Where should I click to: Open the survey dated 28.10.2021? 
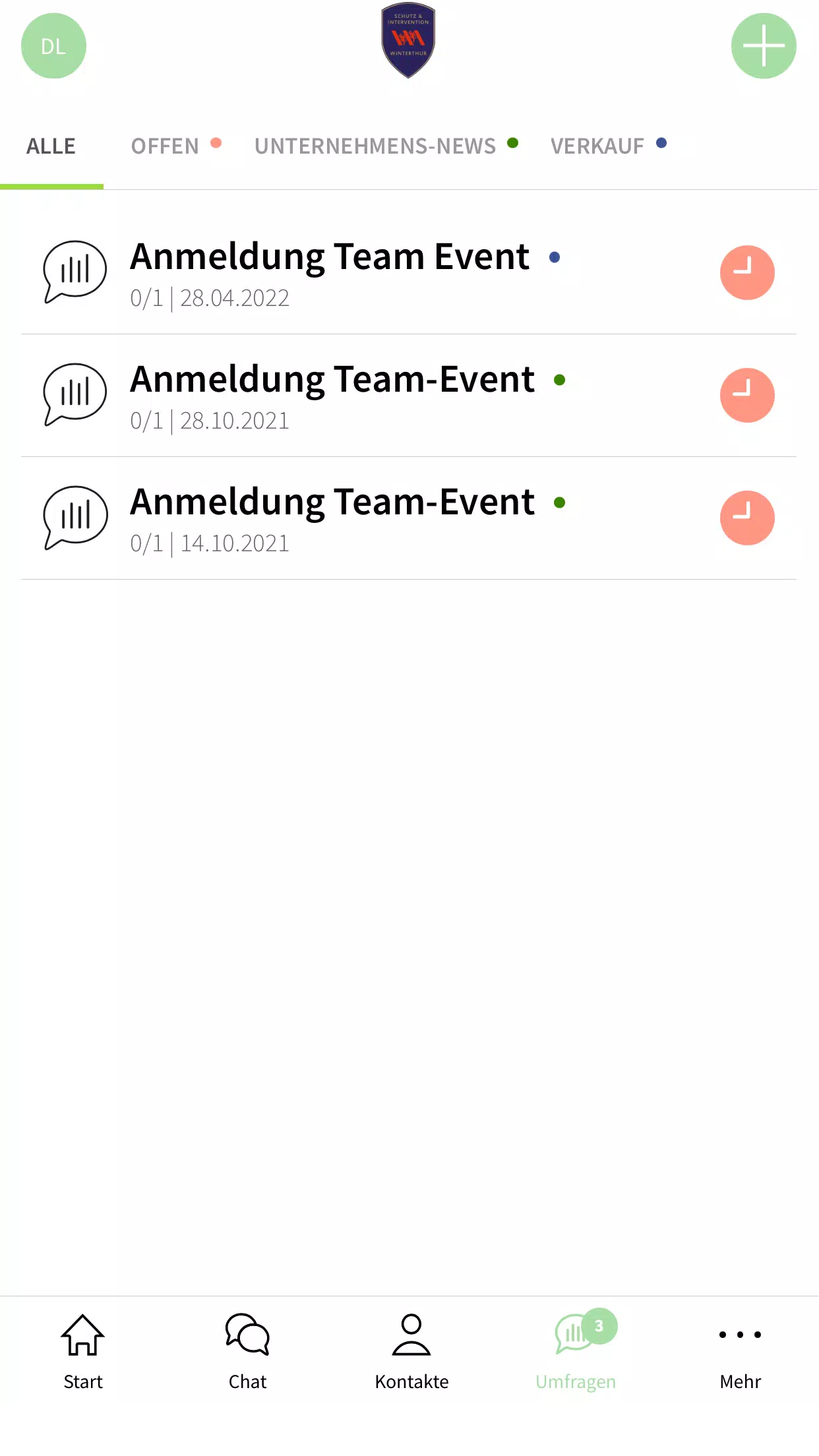pos(409,396)
